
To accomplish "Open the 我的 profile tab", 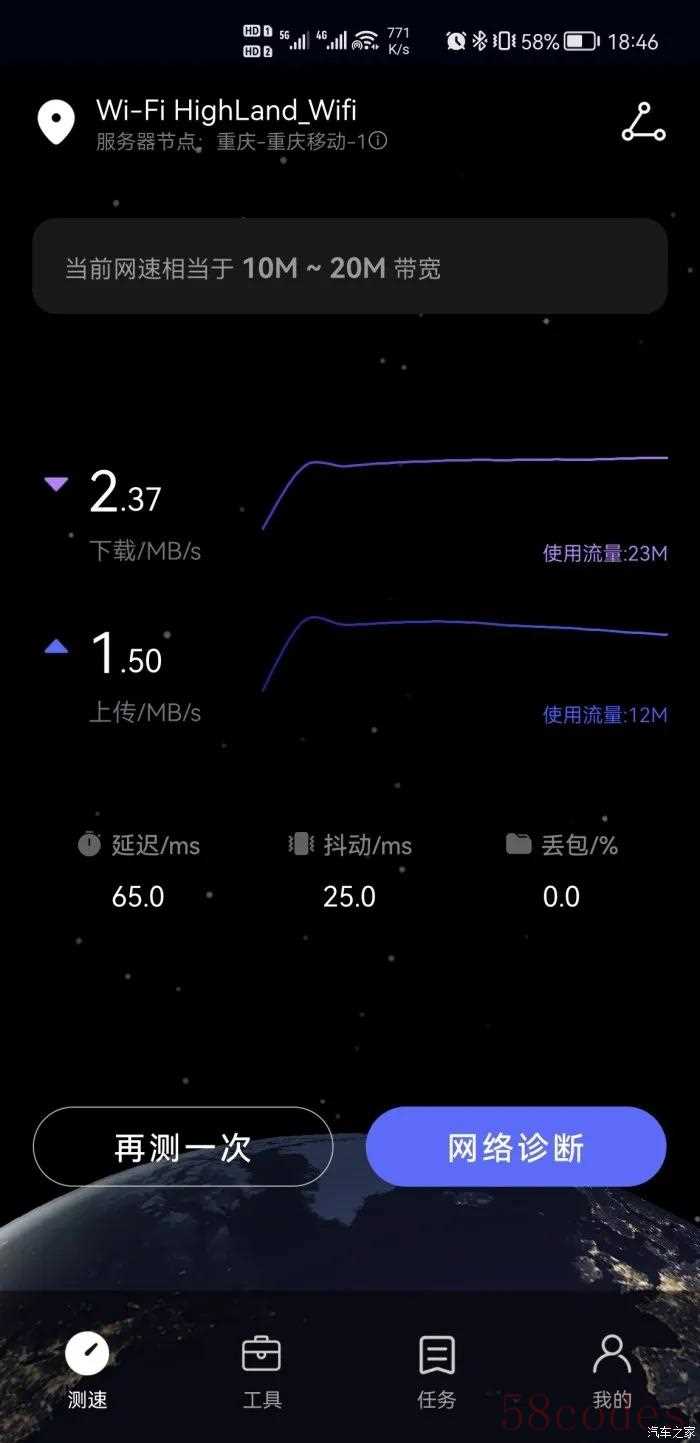I will (x=611, y=1371).
